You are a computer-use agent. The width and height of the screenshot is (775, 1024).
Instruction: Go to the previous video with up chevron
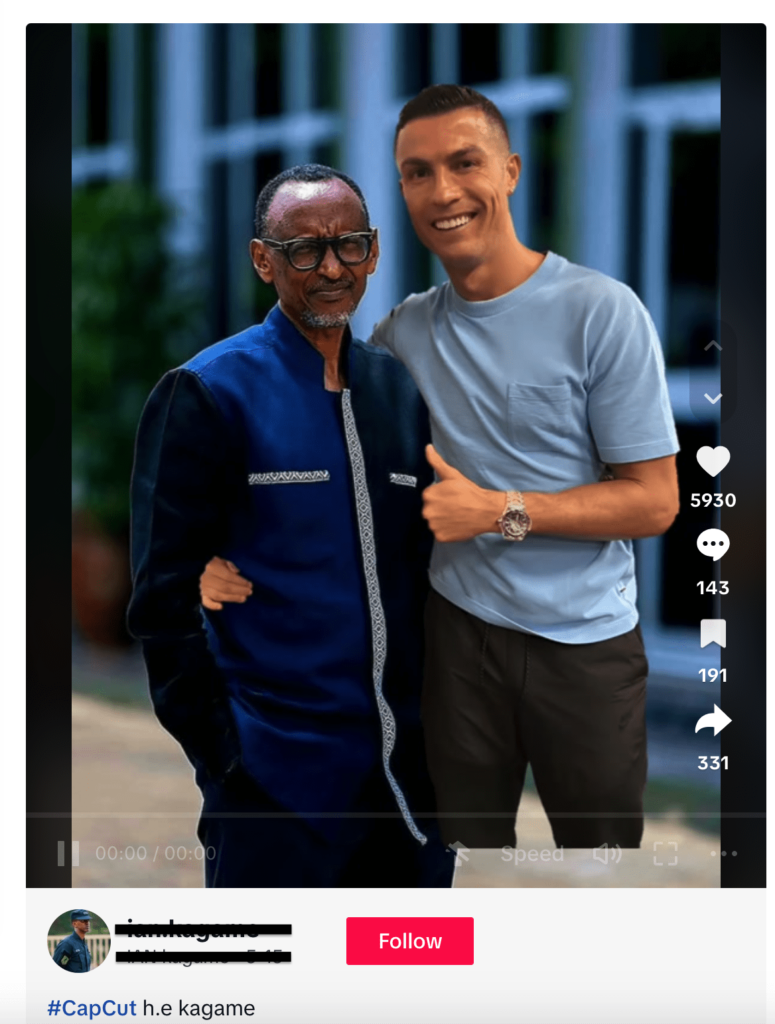712,346
